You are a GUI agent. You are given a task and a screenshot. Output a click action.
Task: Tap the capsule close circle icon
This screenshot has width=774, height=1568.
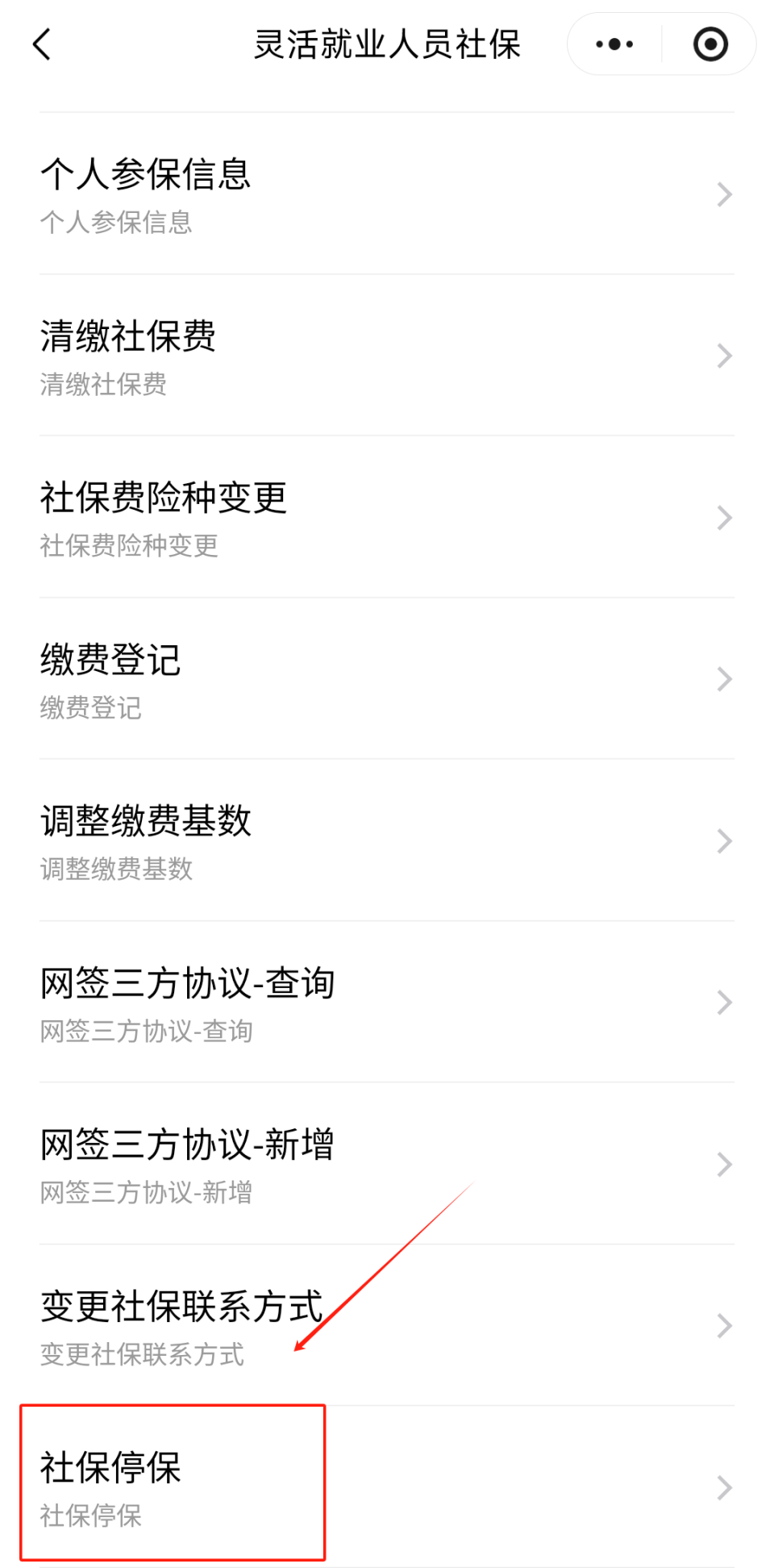coord(709,44)
